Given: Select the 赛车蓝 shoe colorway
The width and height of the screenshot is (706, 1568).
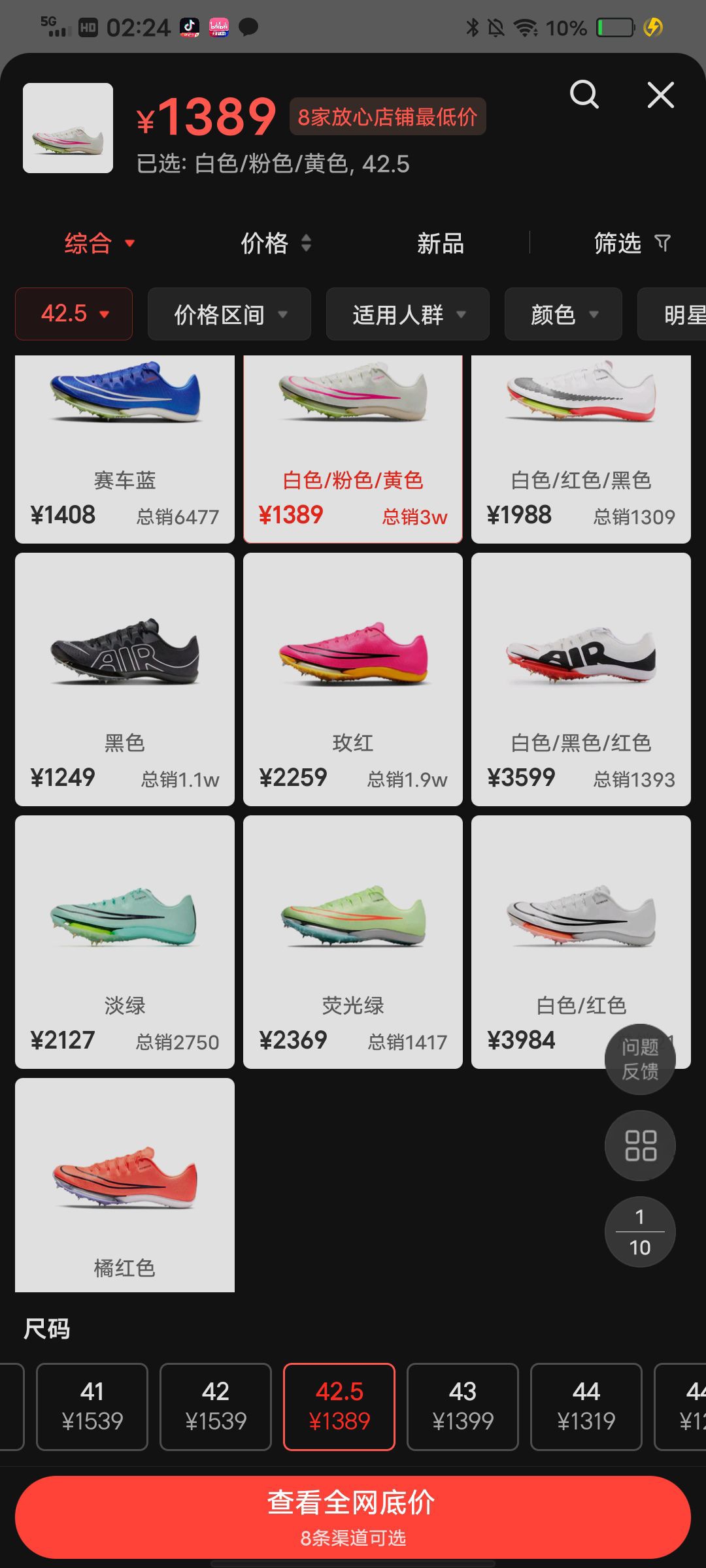Looking at the screenshot, I should pyautogui.click(x=124, y=449).
